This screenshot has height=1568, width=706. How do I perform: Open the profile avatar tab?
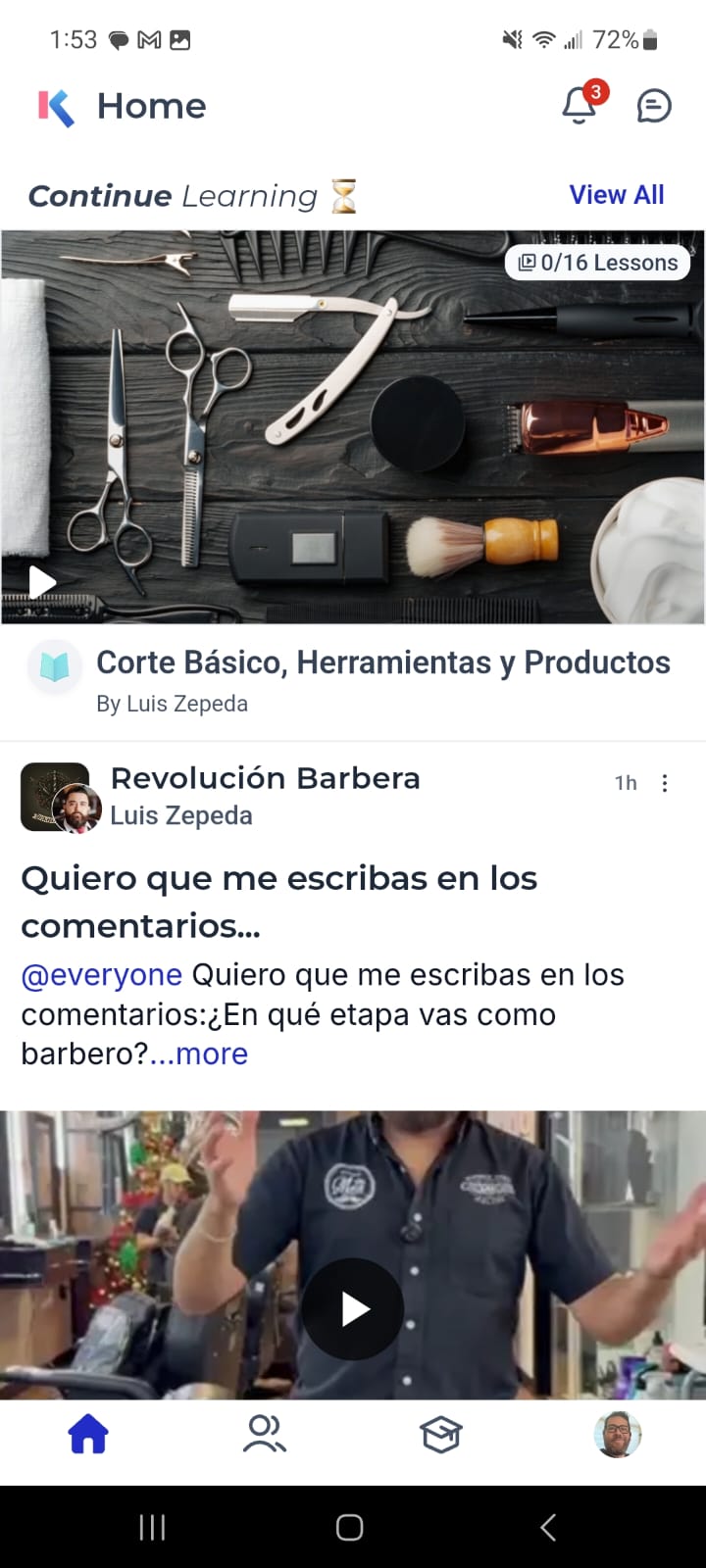click(617, 1435)
